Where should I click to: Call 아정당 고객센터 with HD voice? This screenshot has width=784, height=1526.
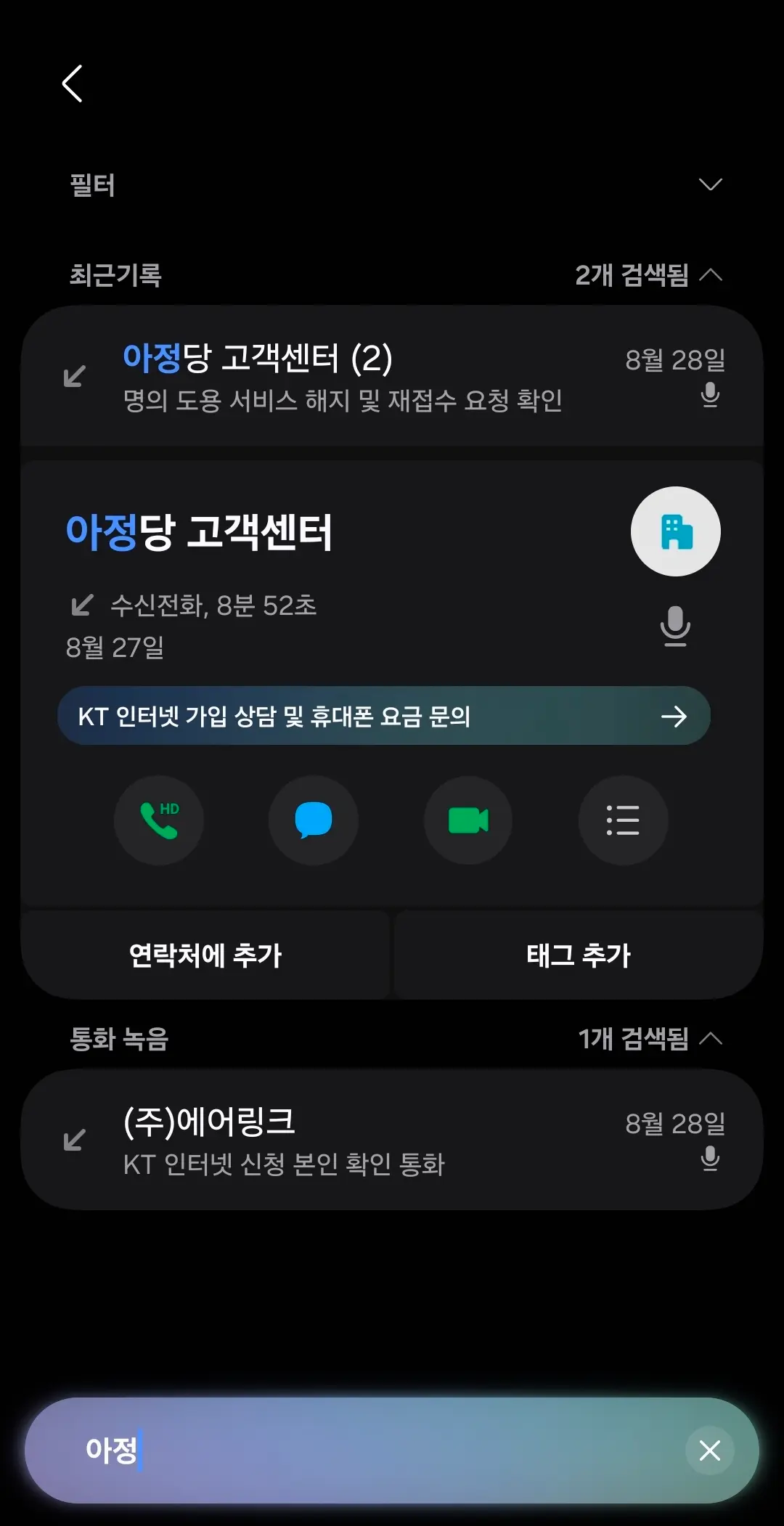tap(159, 820)
